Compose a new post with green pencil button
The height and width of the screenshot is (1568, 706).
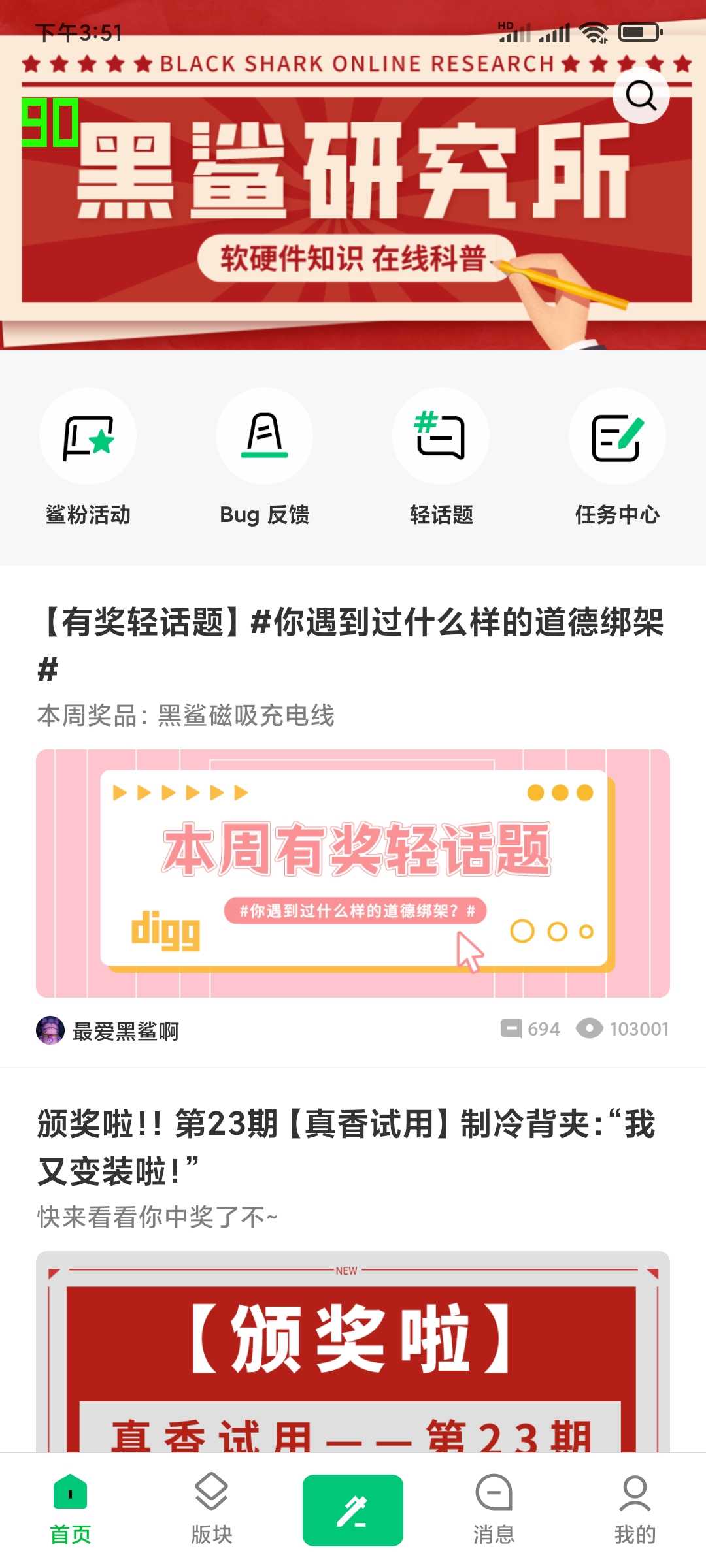pyautogui.click(x=353, y=1511)
